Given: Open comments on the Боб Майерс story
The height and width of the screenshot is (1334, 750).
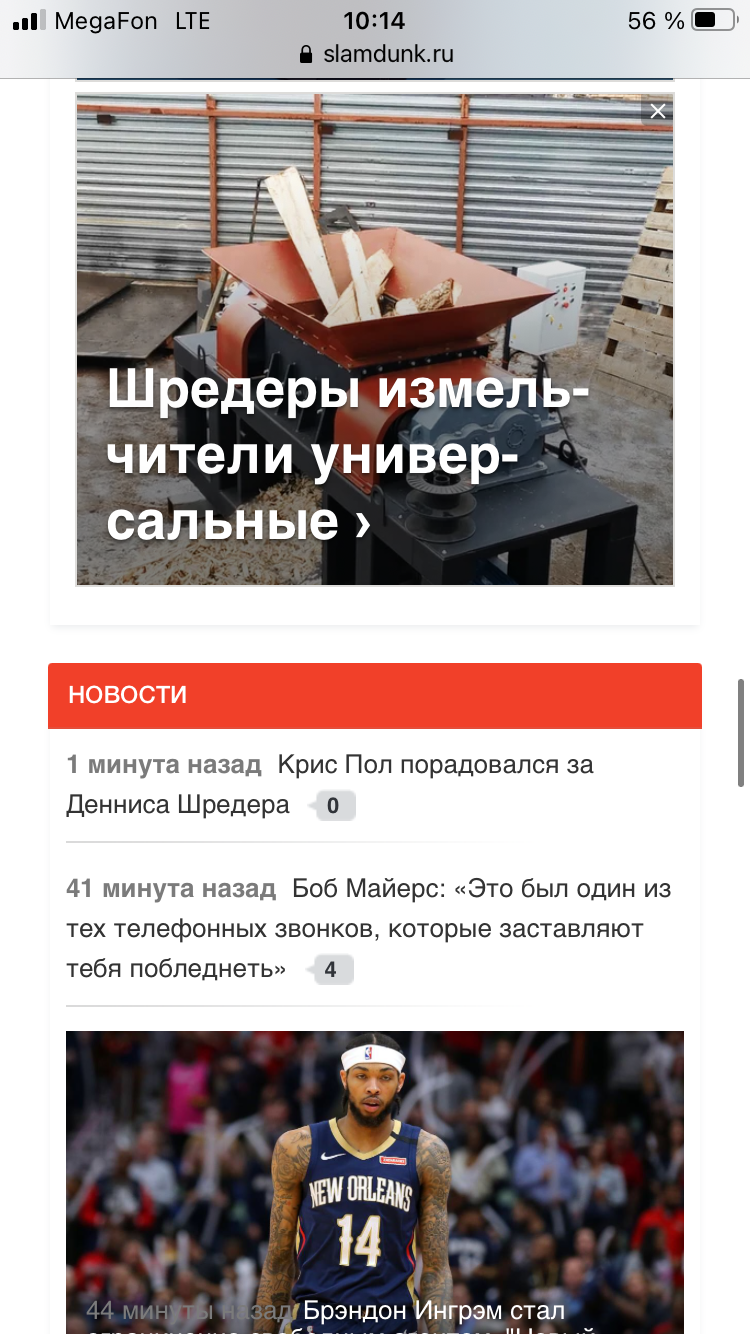Looking at the screenshot, I should tap(331, 969).
